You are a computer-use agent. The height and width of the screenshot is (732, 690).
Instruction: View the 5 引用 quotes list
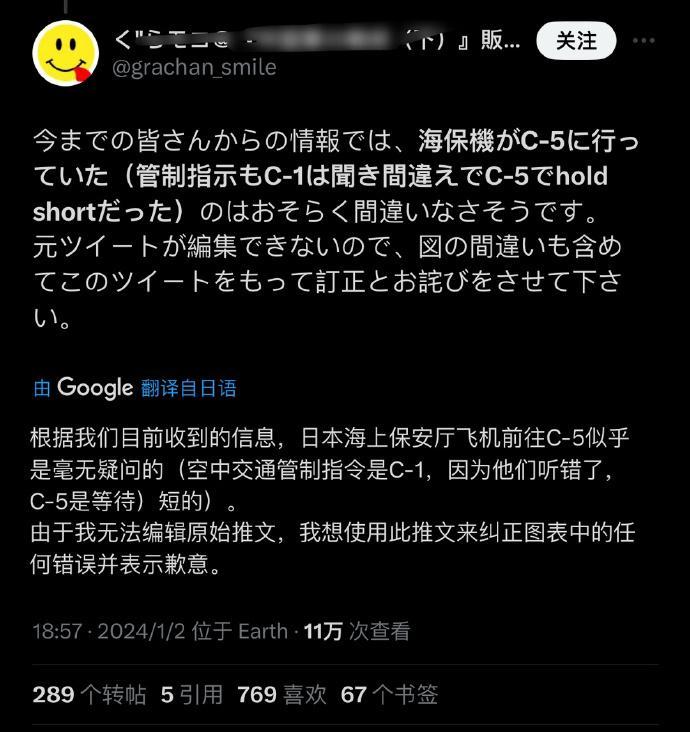click(192, 694)
